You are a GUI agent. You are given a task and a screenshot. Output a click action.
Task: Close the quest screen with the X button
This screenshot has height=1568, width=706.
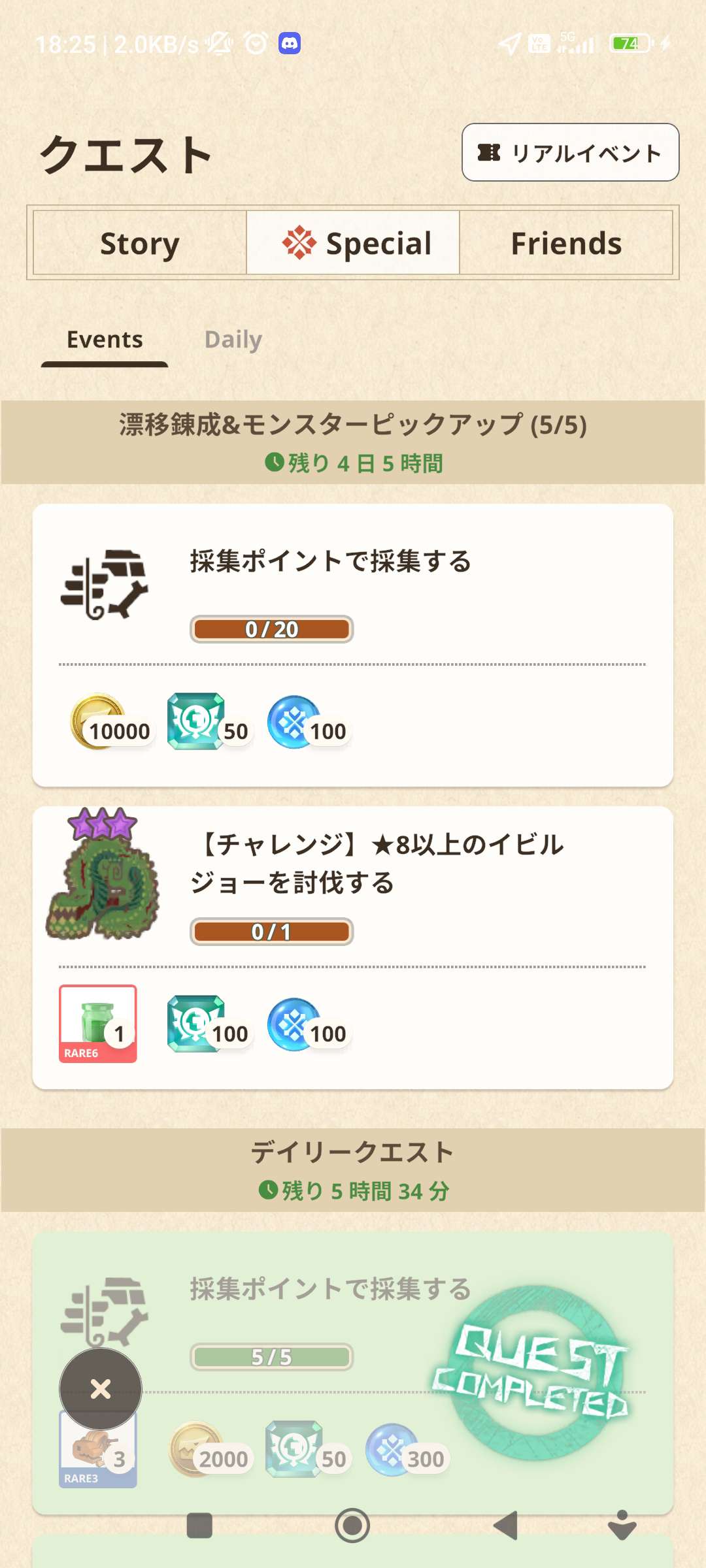point(101,1388)
